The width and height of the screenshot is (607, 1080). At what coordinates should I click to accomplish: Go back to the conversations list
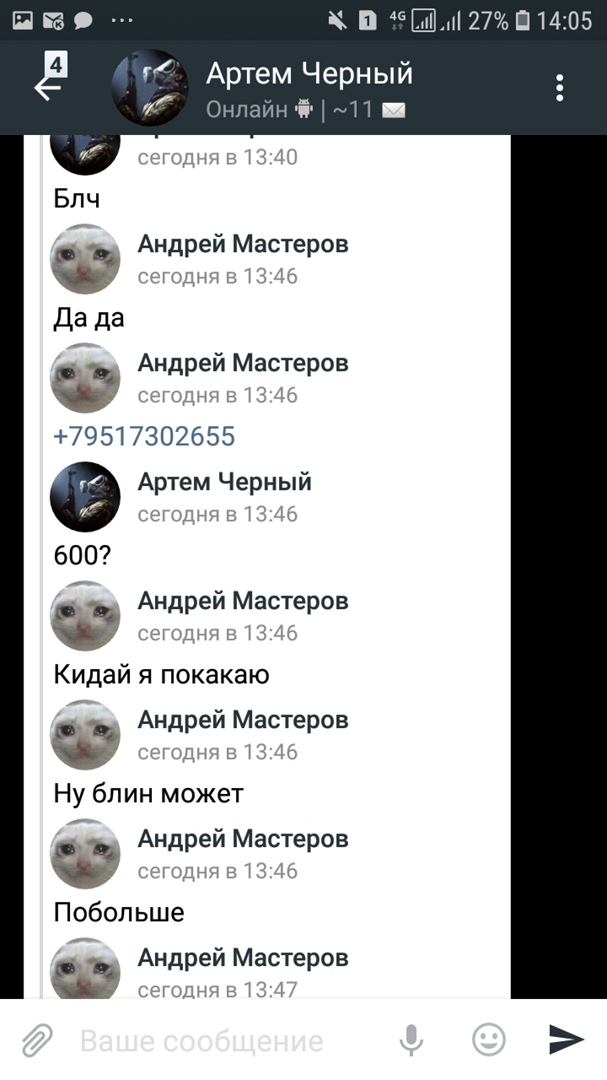click(x=47, y=87)
